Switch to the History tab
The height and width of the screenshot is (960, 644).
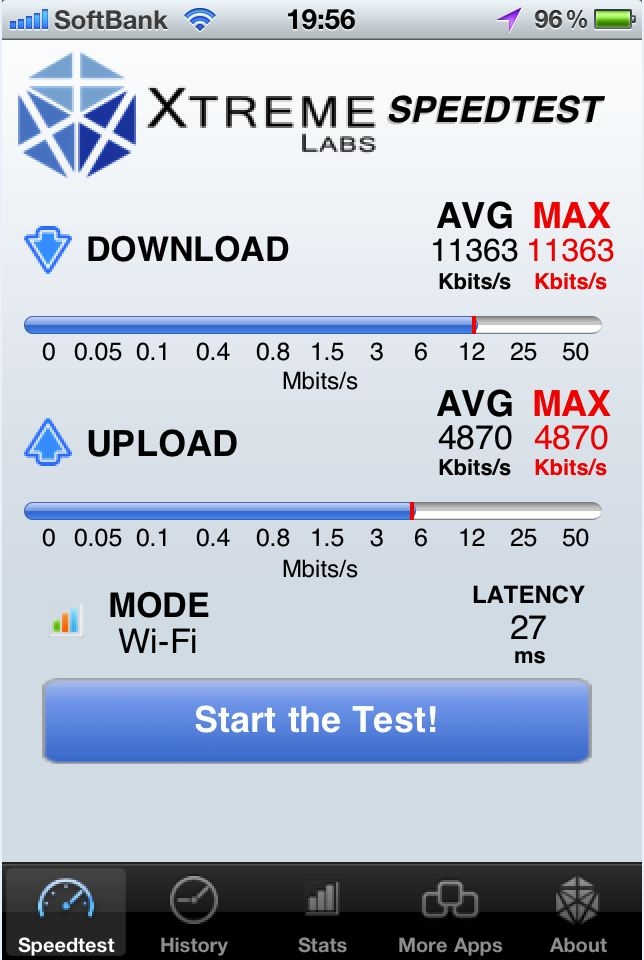pos(194,914)
